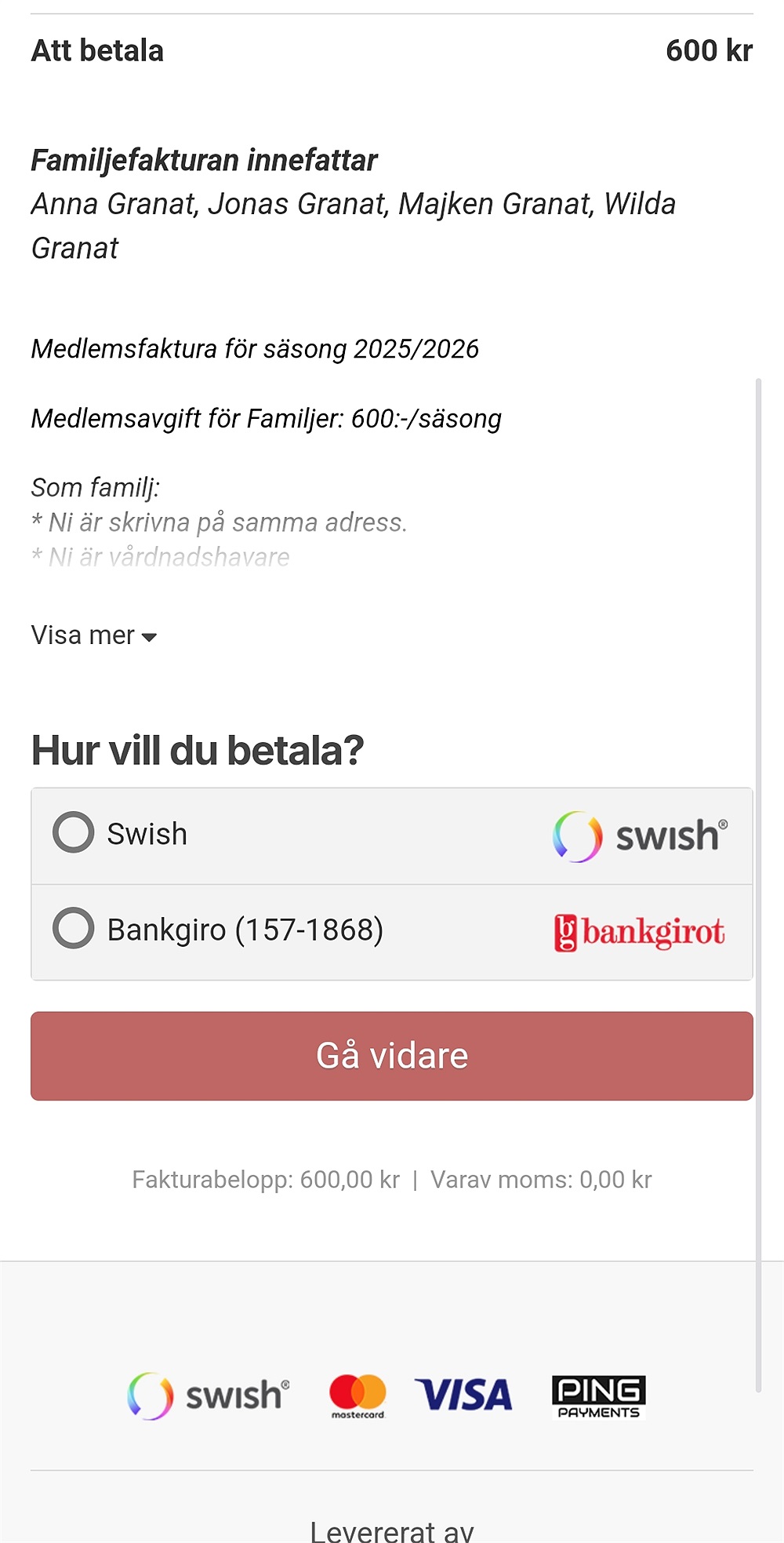This screenshot has height=1543, width=784.
Task: Choose Bankgiro (157-1868) payment option
Action: (392, 932)
